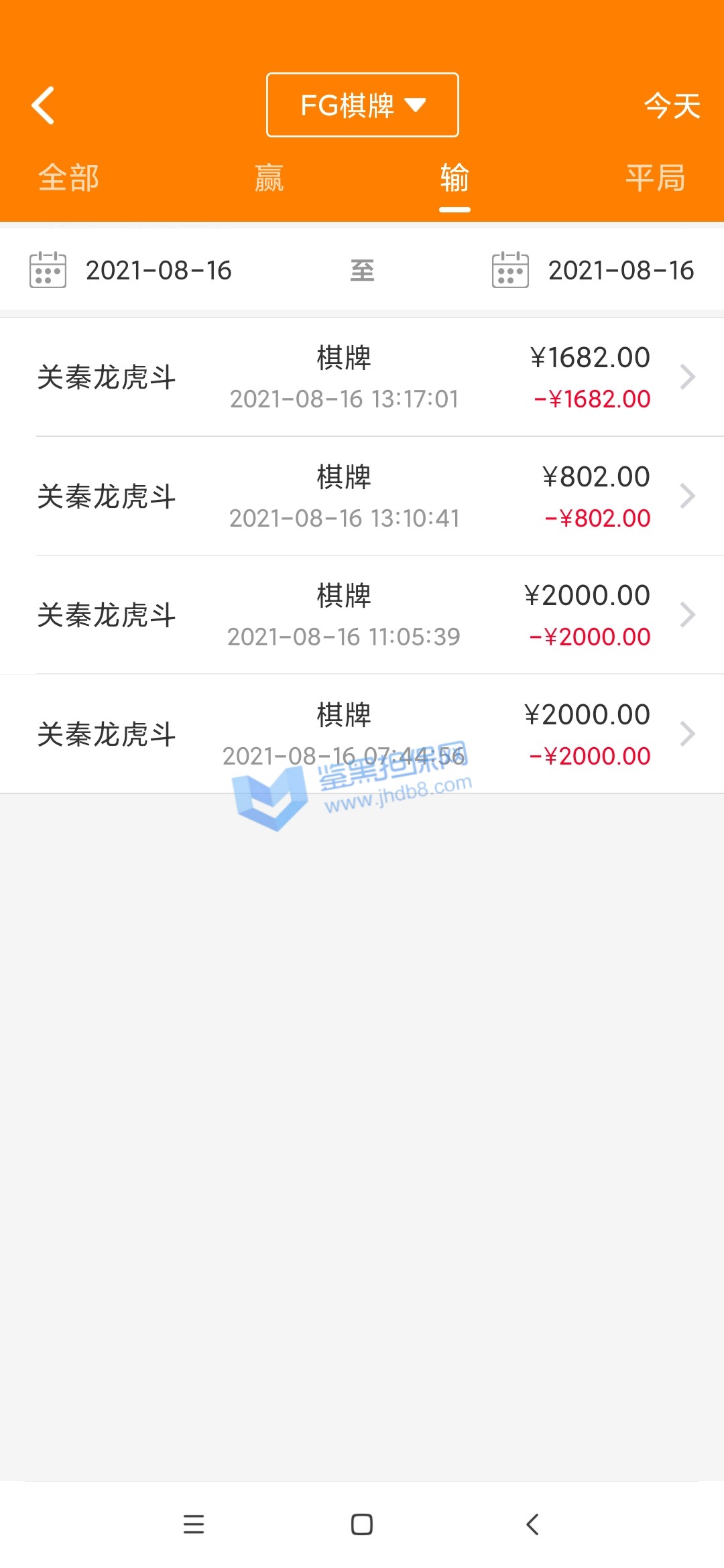View details of the 11:05:39 bet

pos(362,615)
